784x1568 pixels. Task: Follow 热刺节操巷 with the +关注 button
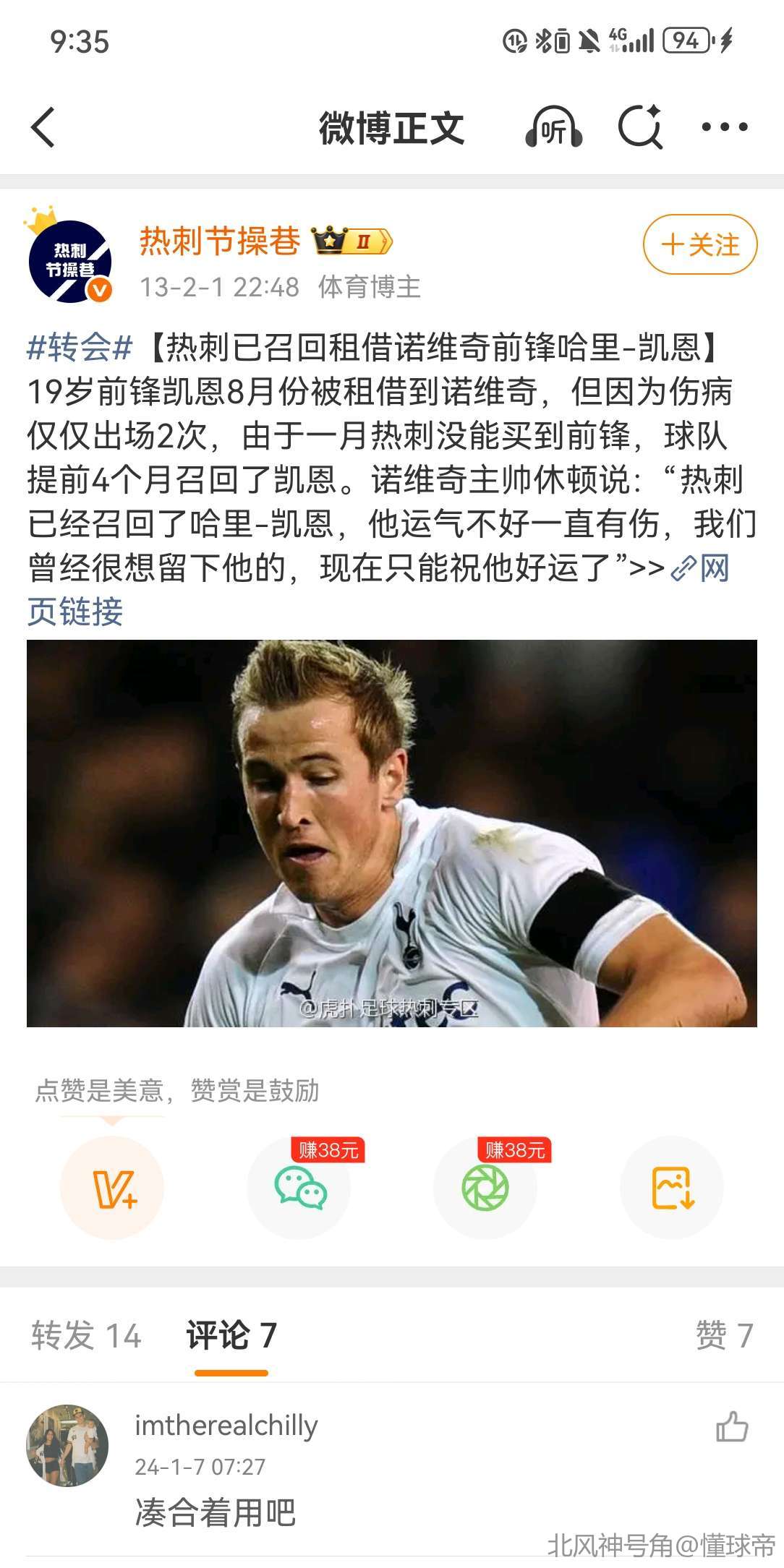coord(699,245)
